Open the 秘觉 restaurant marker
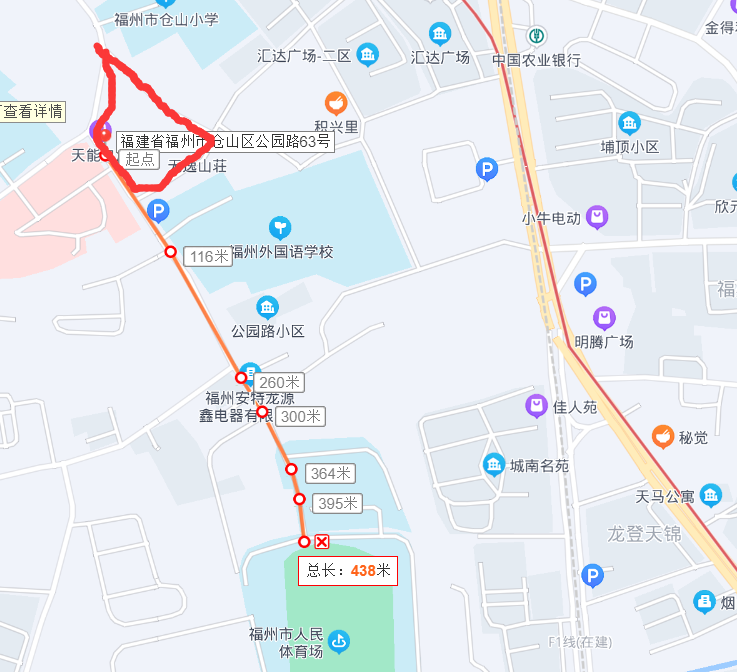The height and width of the screenshot is (672, 737). tap(662, 436)
